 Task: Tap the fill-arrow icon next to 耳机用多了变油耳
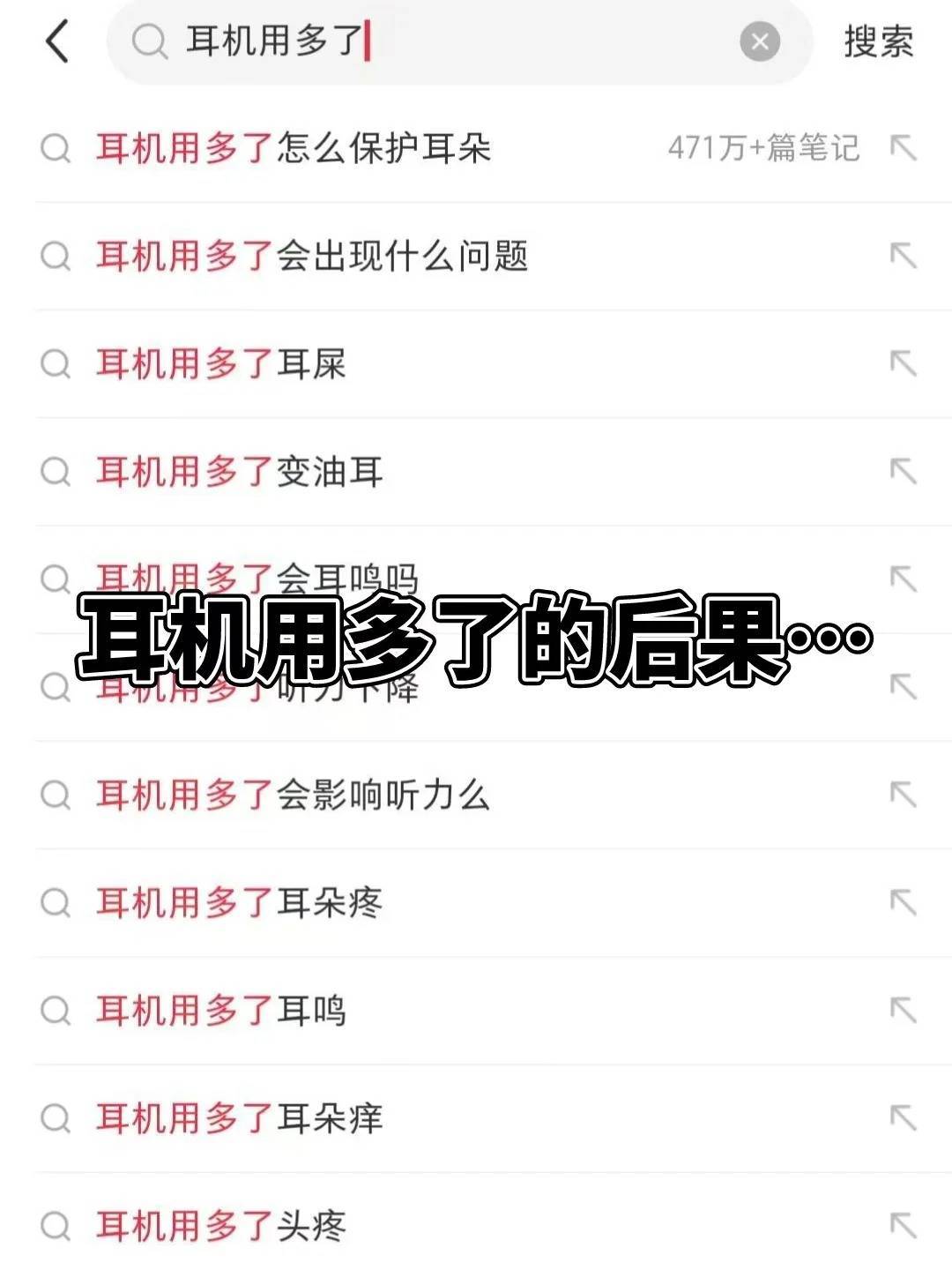(903, 472)
